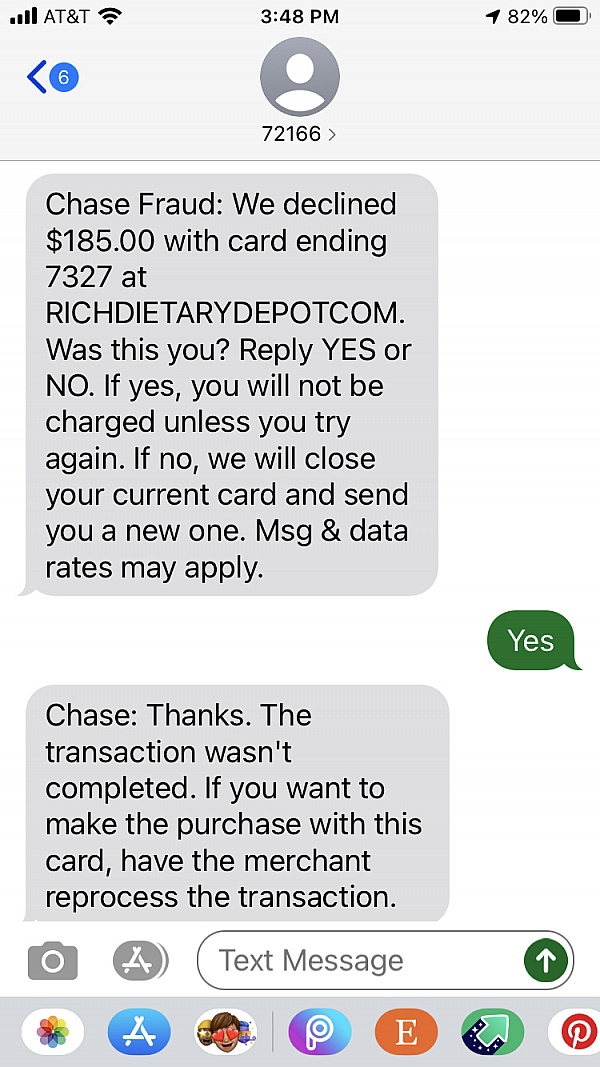Open the Memoji stickers app
The height and width of the screenshot is (1067, 600).
pos(225,1032)
